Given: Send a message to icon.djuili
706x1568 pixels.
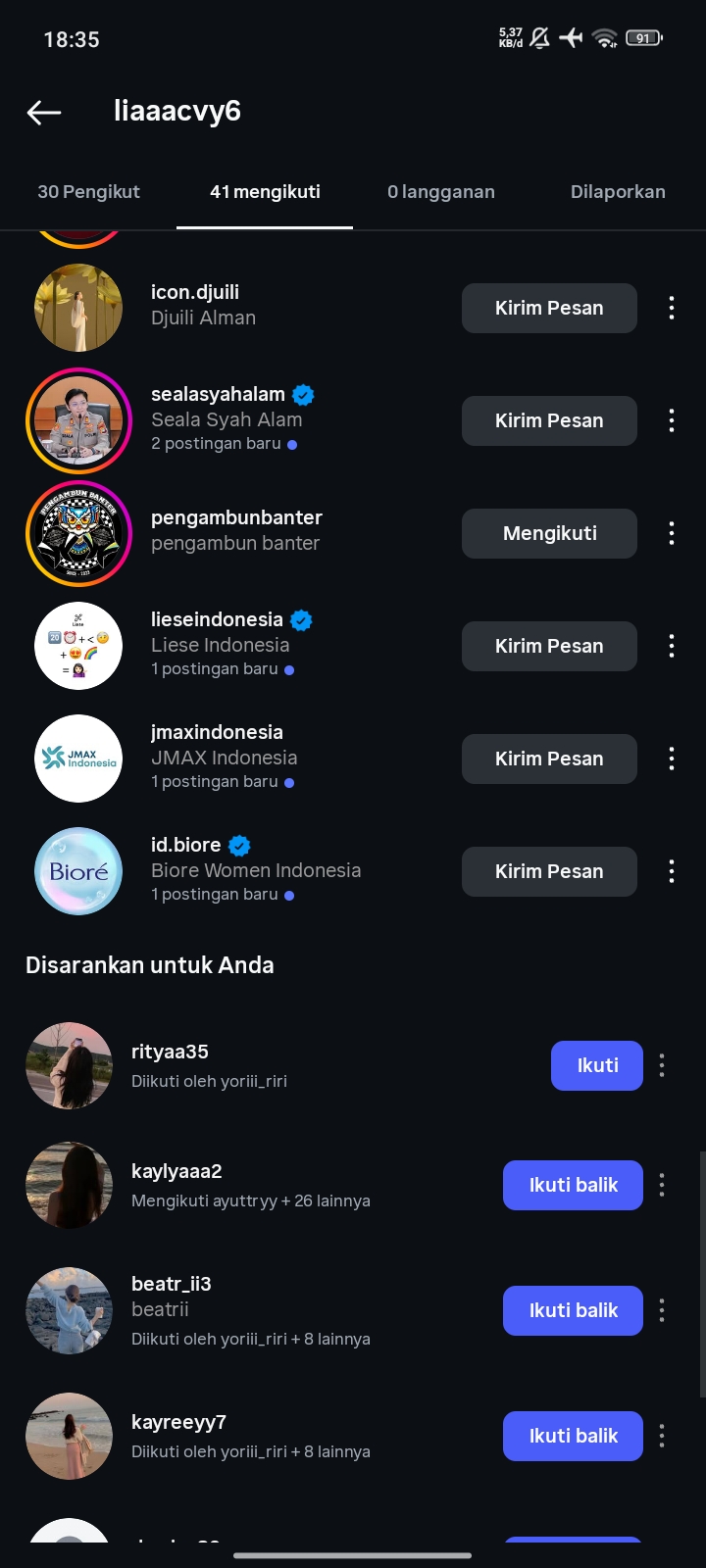Looking at the screenshot, I should (549, 308).
